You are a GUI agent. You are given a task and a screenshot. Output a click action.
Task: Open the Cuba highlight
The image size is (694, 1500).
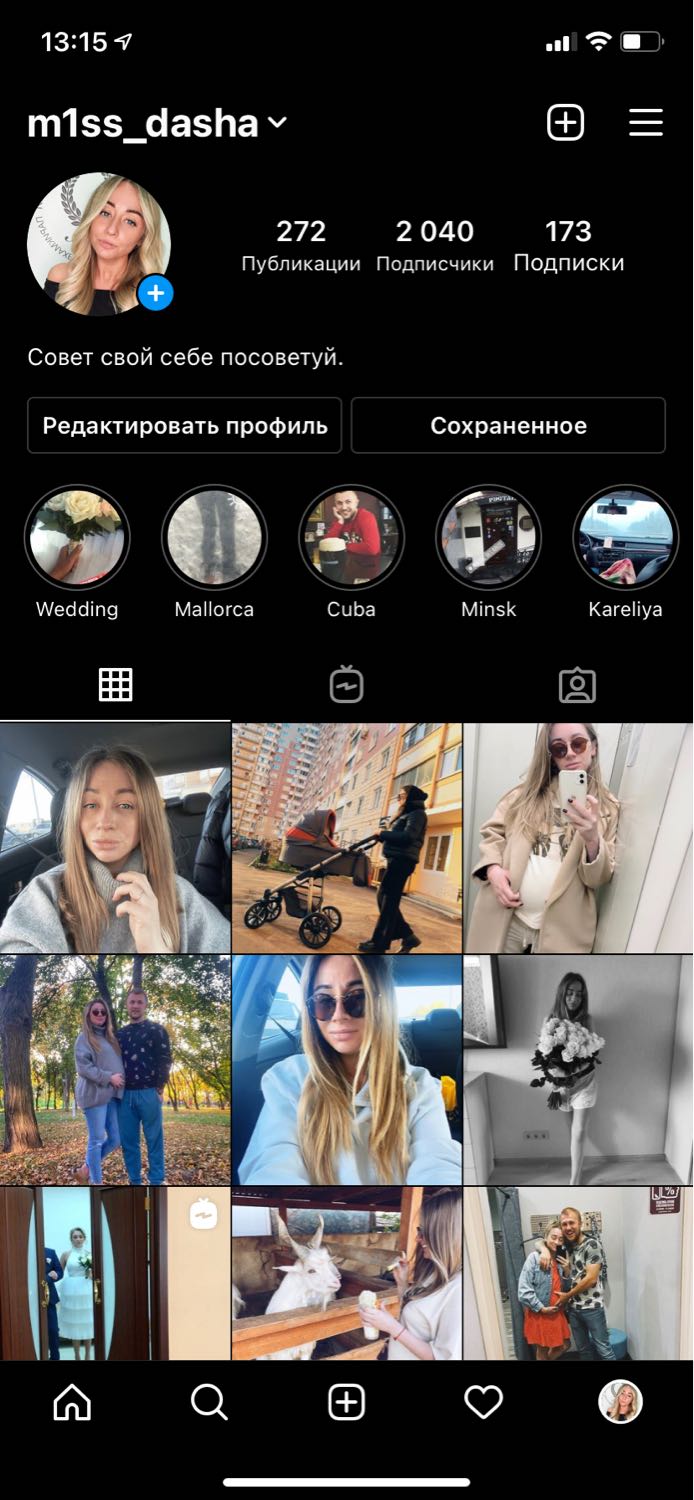tap(351, 538)
